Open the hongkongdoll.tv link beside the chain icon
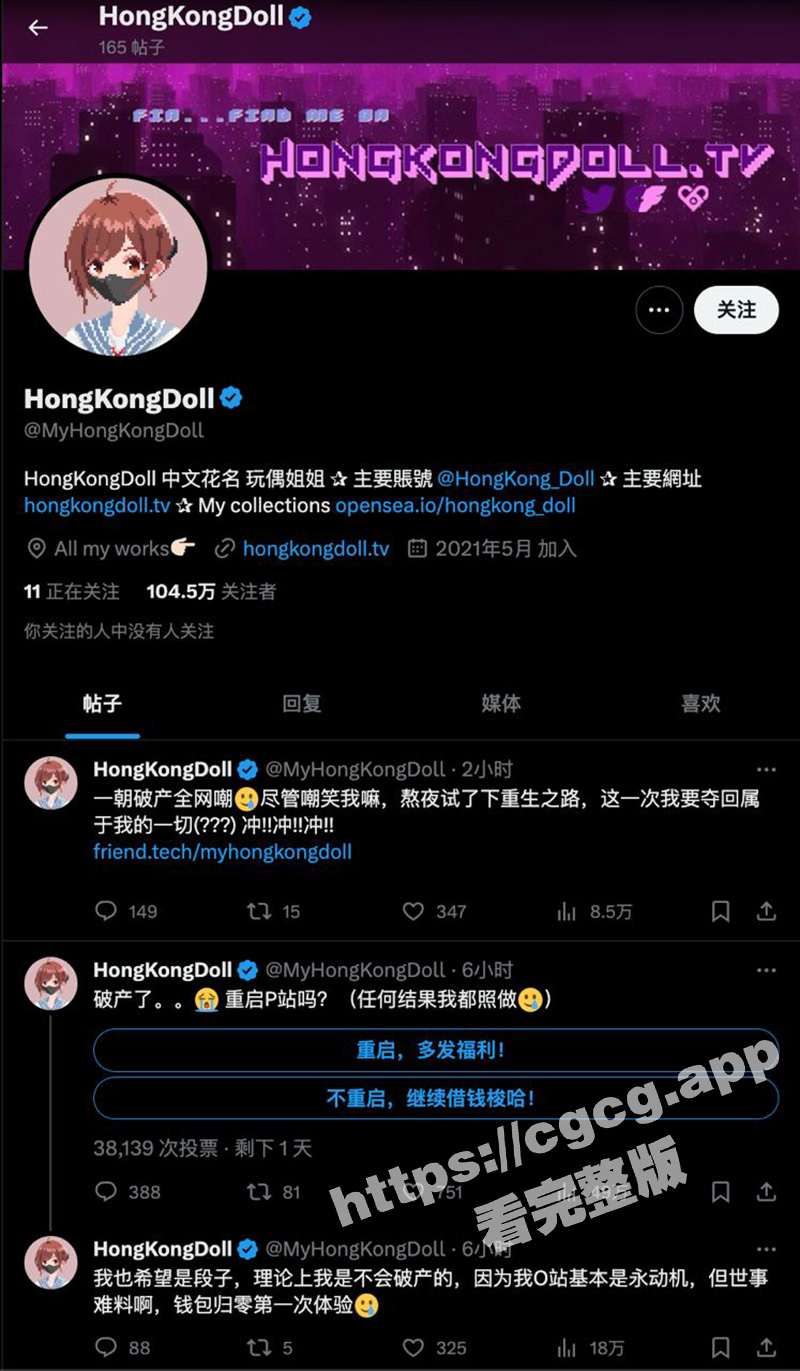Viewport: 800px width, 1371px height. click(316, 548)
